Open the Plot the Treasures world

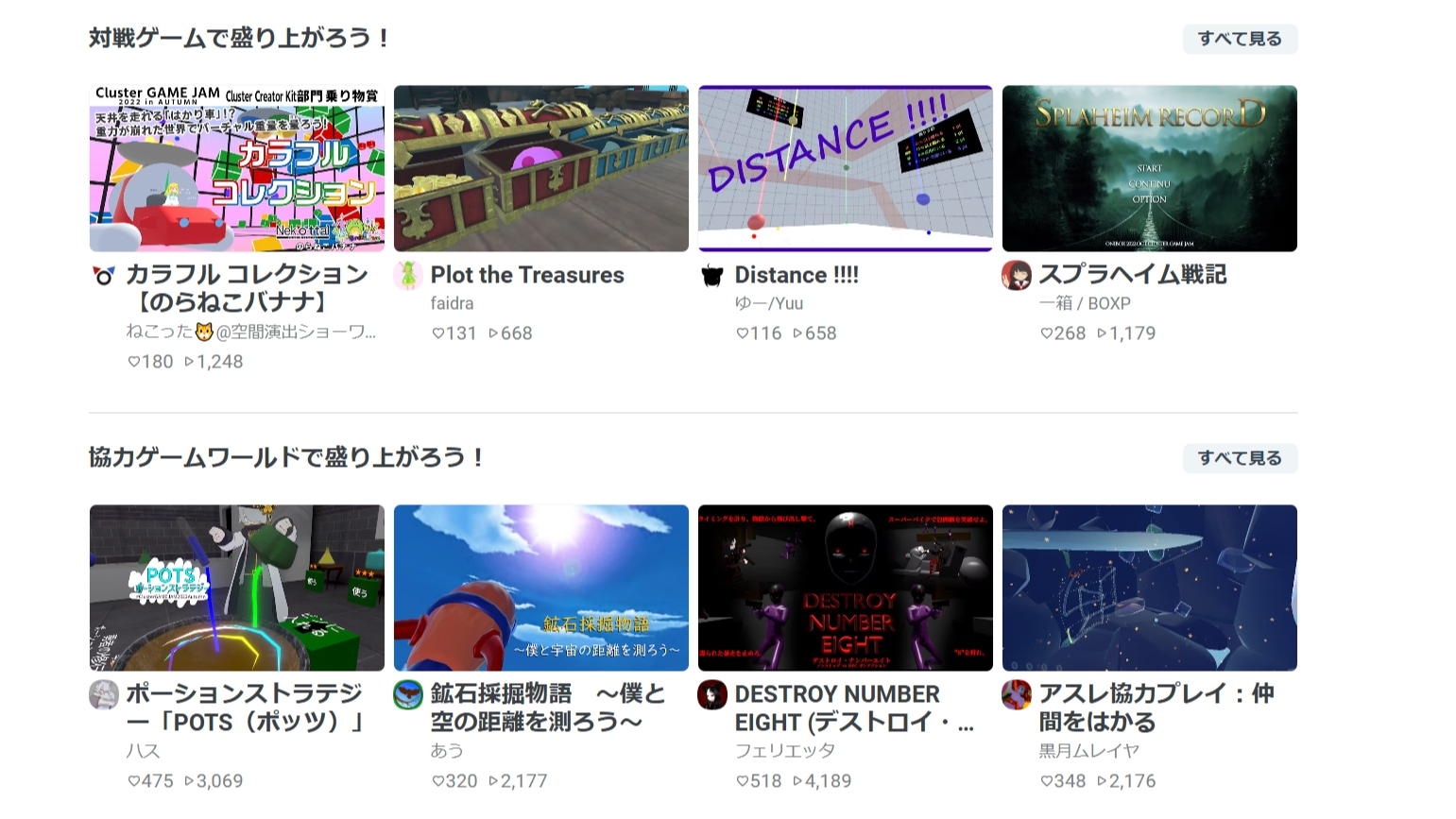540,169
